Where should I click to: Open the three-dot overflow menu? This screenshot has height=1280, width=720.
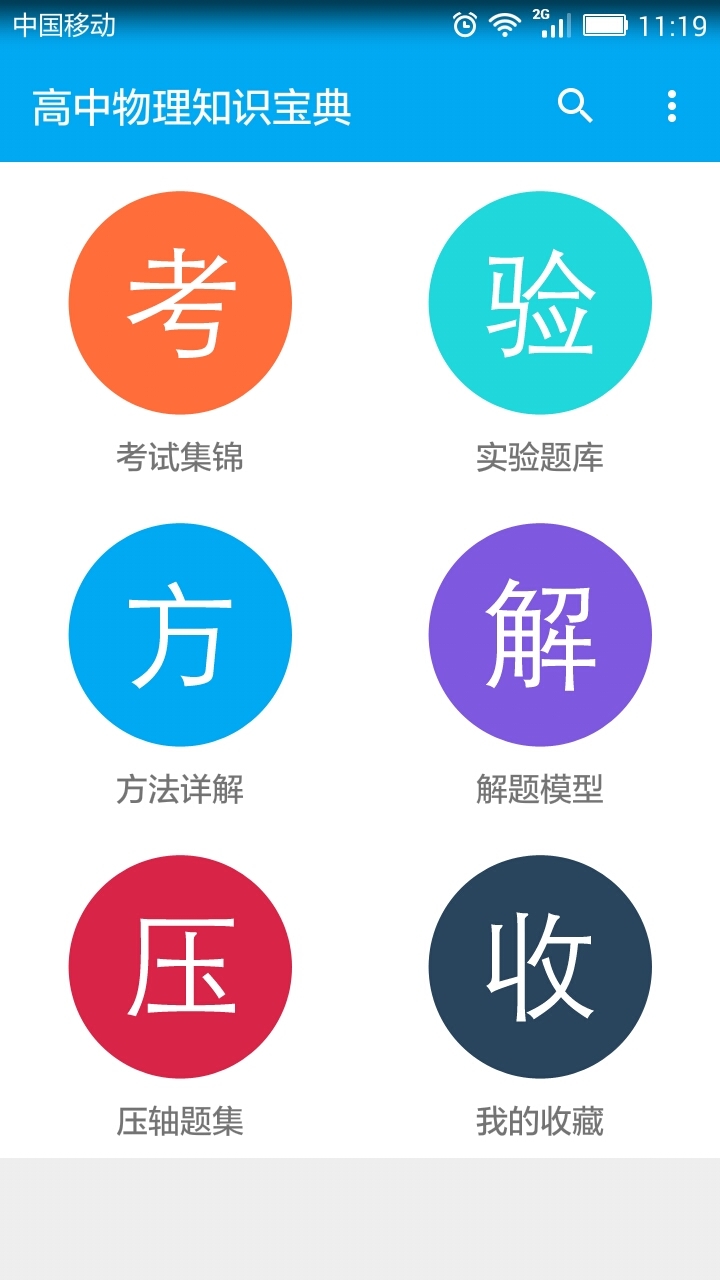tap(671, 106)
